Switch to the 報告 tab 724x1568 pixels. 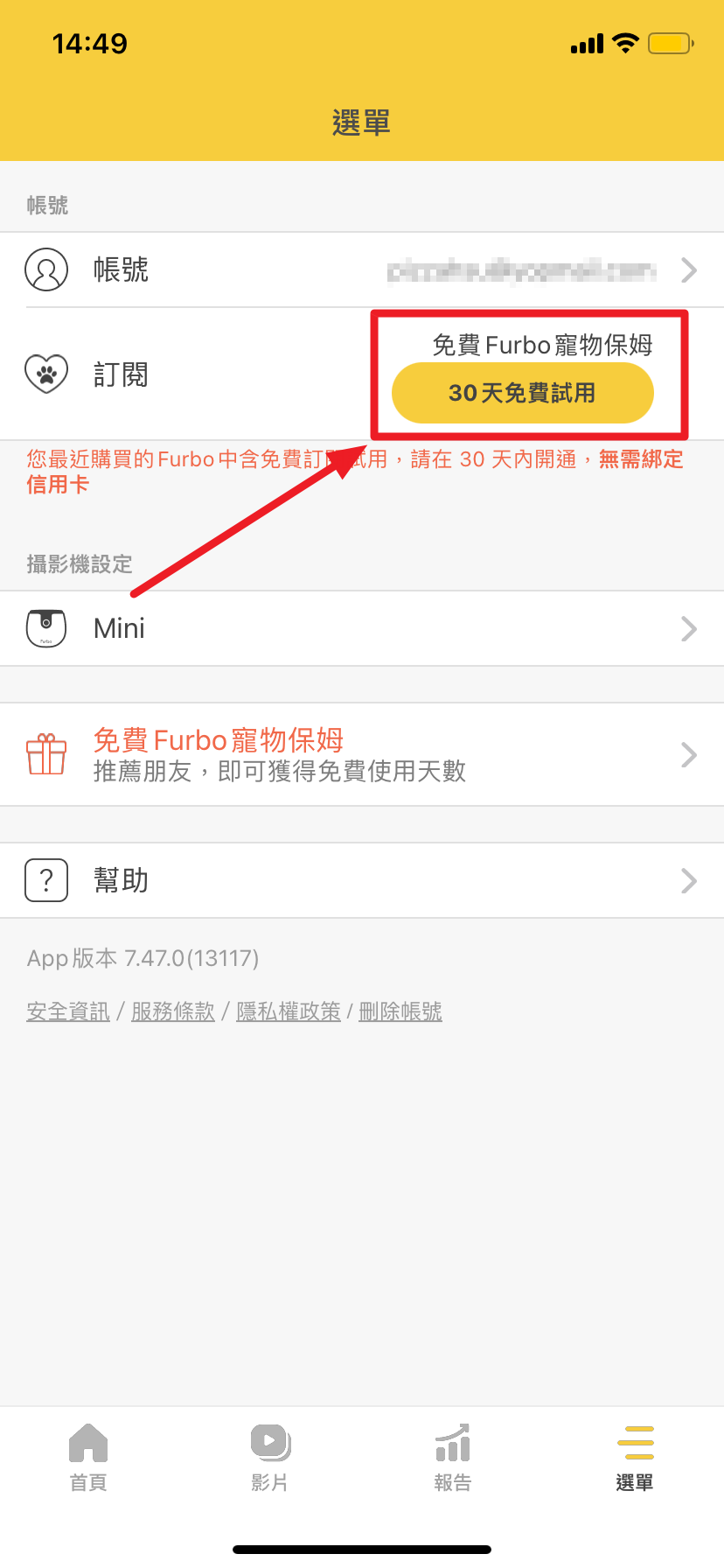(x=452, y=1458)
